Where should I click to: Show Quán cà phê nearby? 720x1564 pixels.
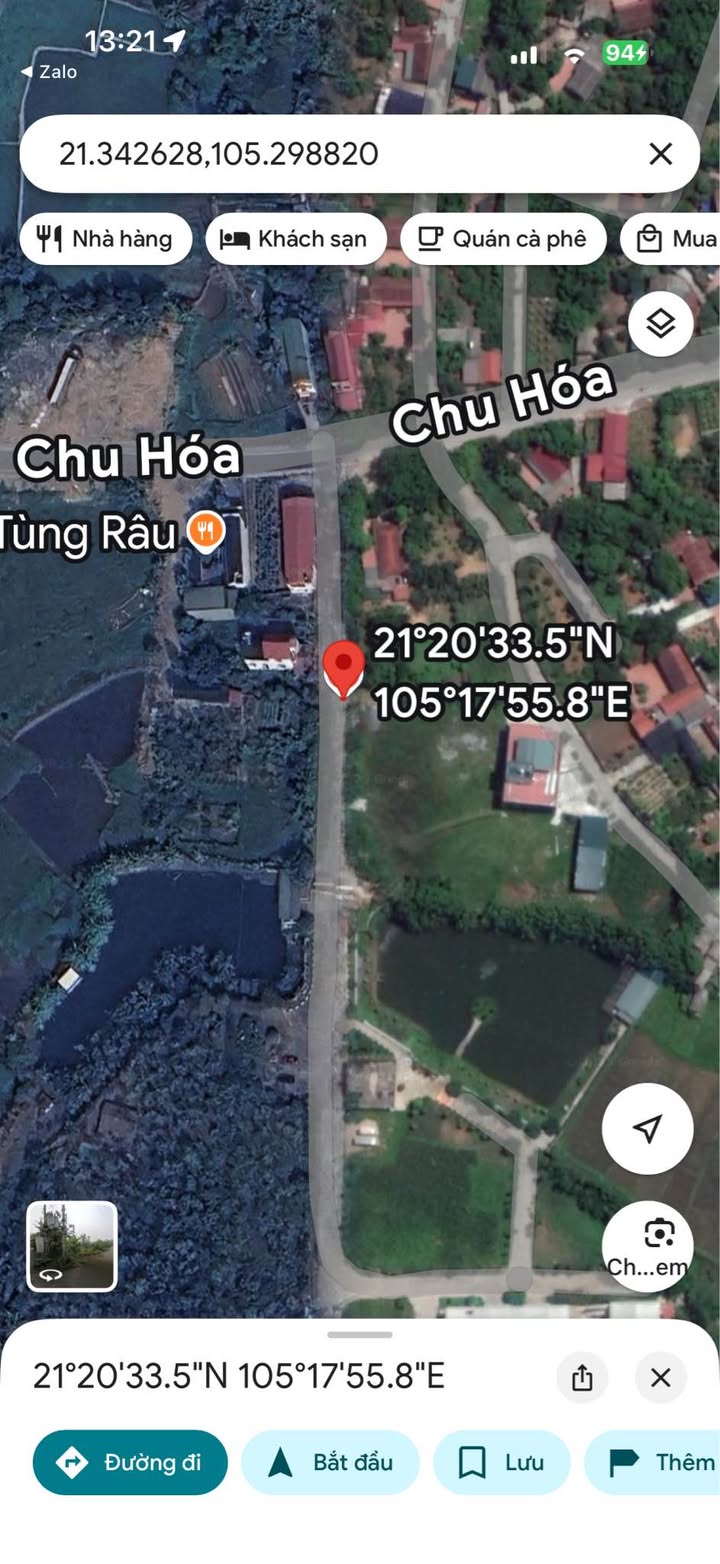click(x=503, y=239)
